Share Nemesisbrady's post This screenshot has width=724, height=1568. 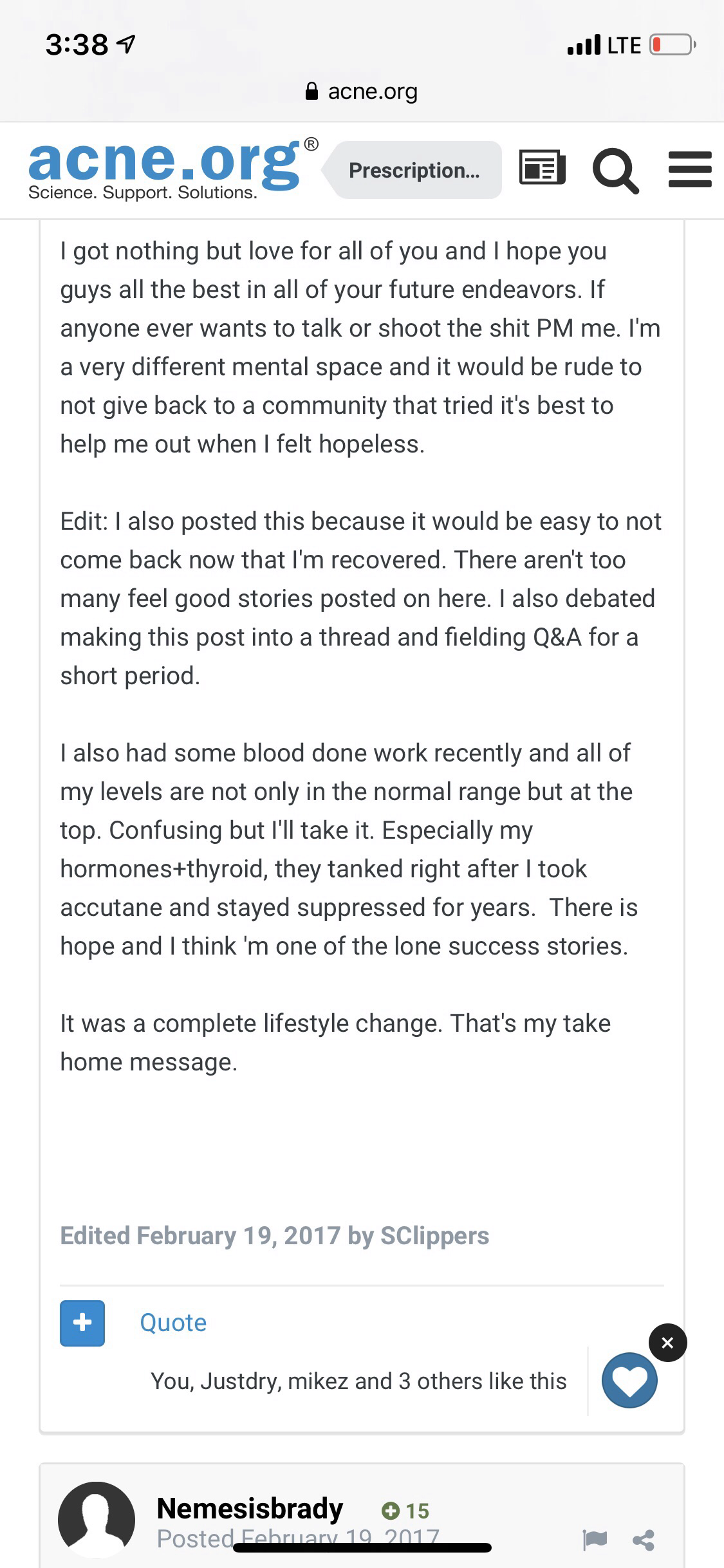pos(644,1540)
